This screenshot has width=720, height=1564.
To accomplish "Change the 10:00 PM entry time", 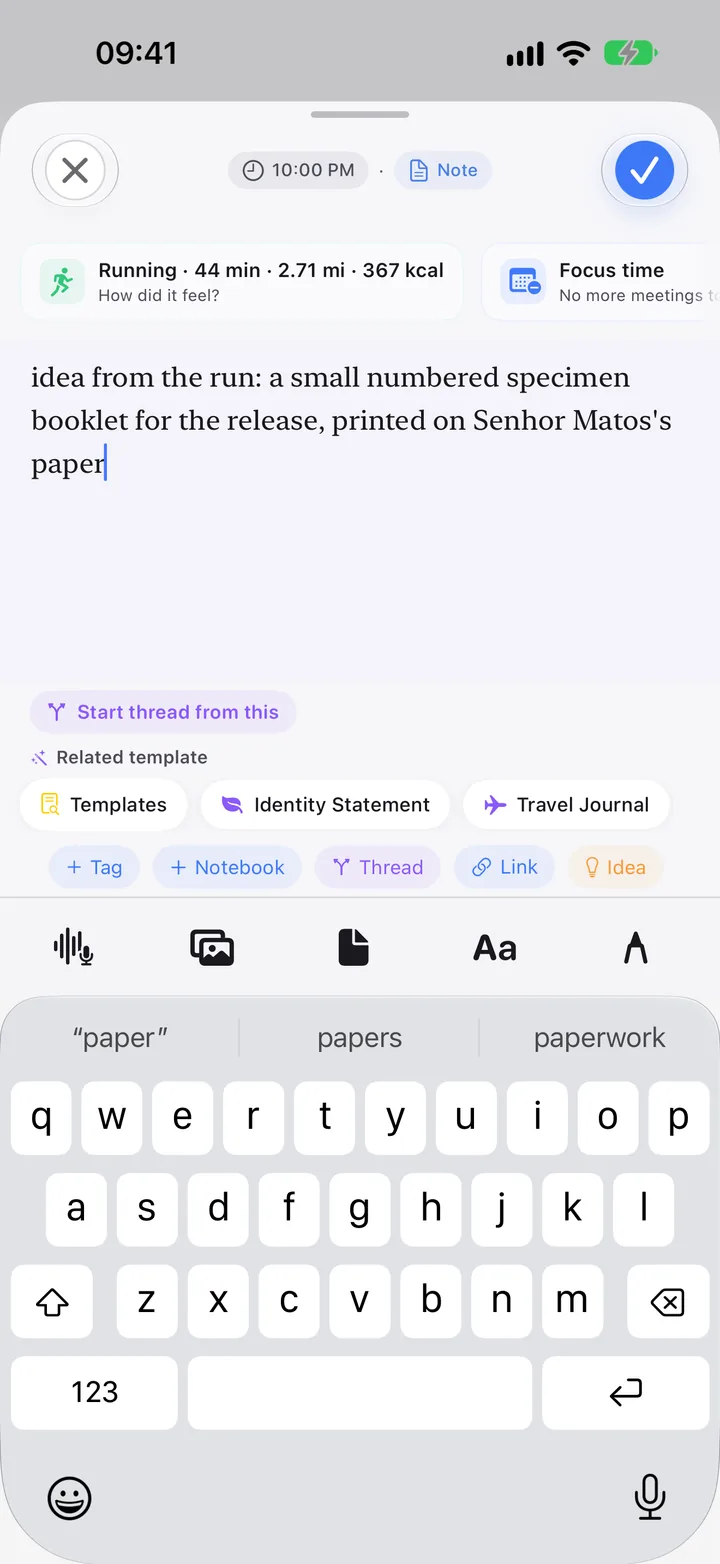I will [298, 170].
